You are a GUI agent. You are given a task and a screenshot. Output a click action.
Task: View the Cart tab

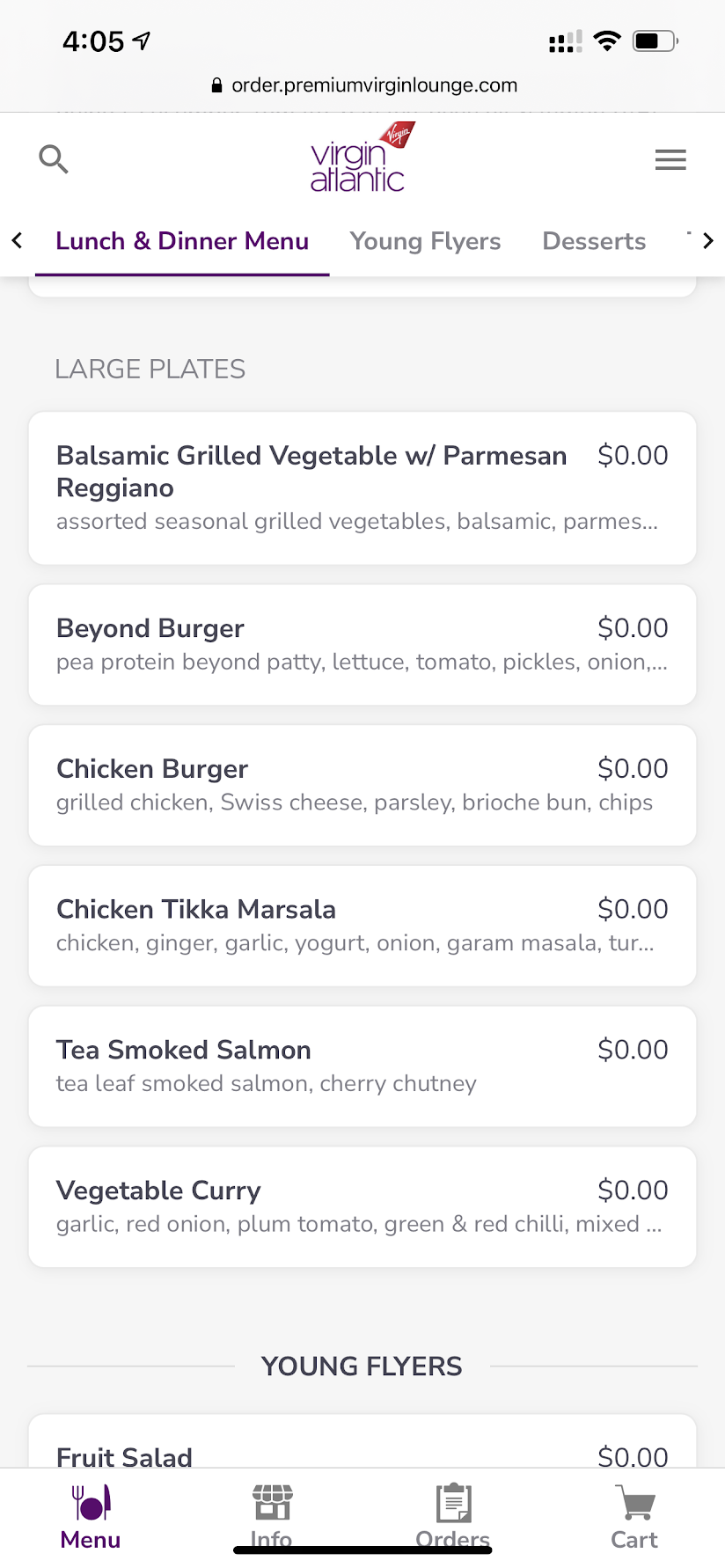pyautogui.click(x=634, y=1515)
